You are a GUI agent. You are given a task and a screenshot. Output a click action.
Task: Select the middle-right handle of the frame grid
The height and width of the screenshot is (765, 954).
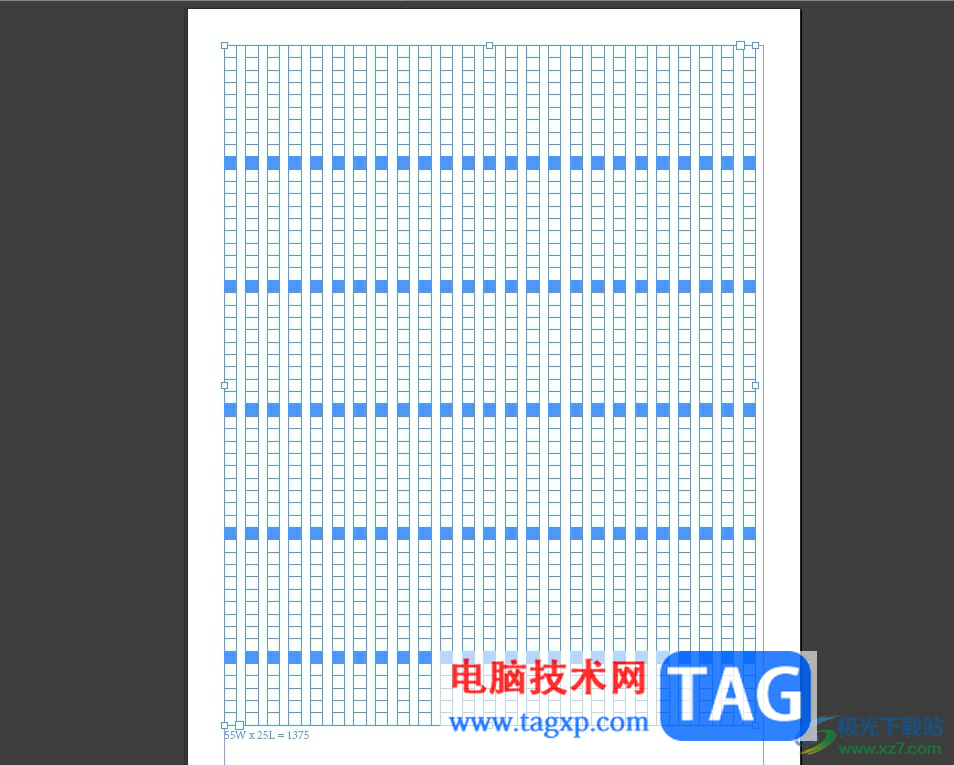point(755,385)
